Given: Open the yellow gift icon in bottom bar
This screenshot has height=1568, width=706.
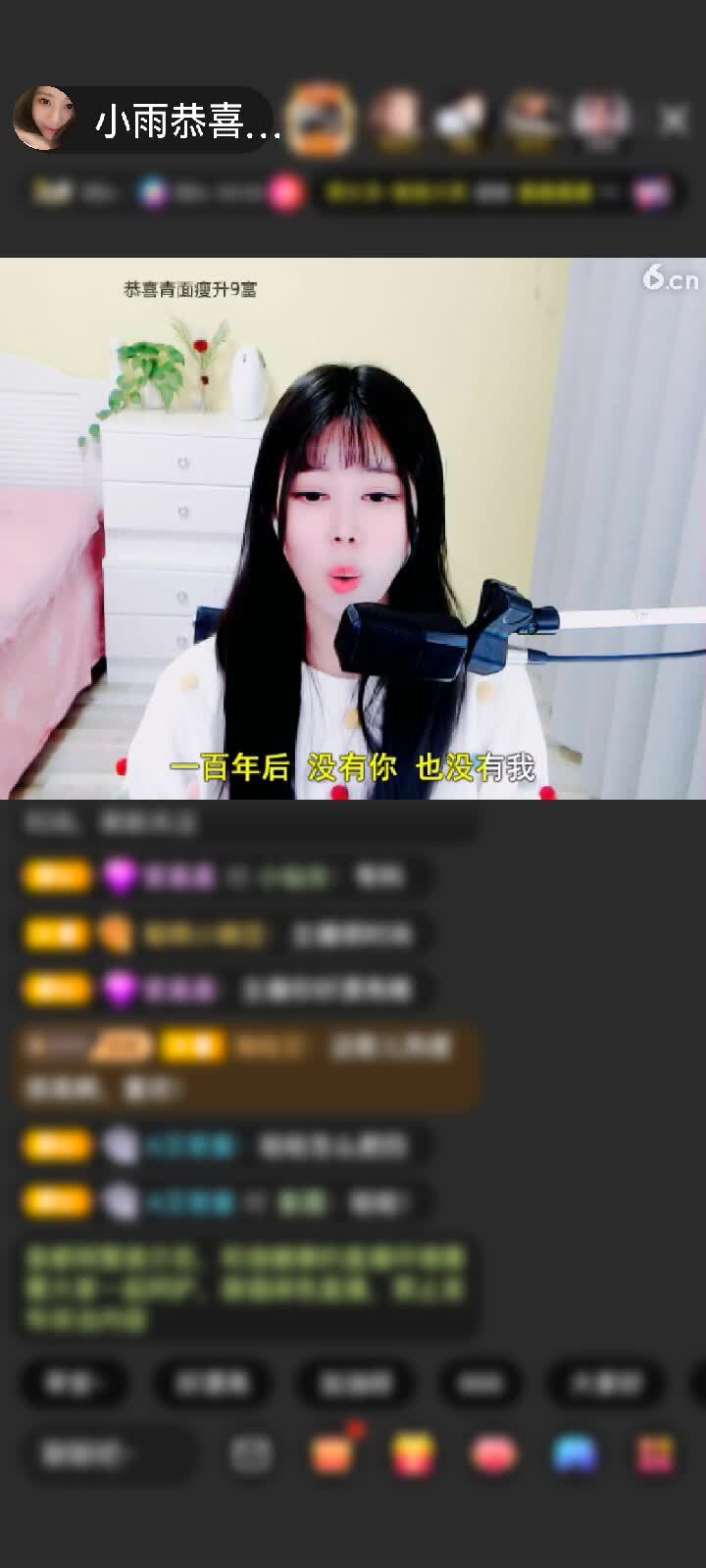Looking at the screenshot, I should (x=414, y=1453).
